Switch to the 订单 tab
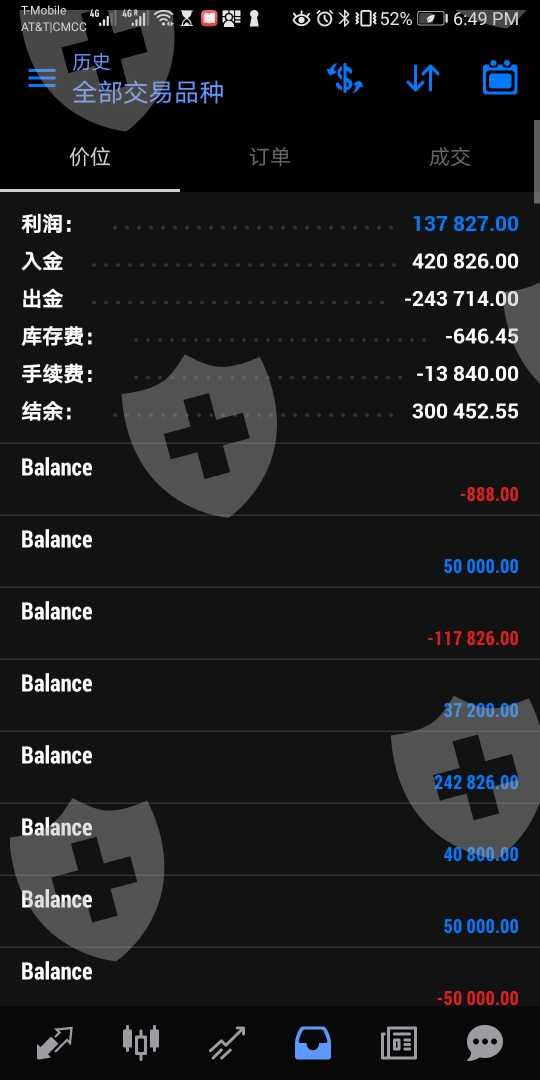 tap(269, 157)
